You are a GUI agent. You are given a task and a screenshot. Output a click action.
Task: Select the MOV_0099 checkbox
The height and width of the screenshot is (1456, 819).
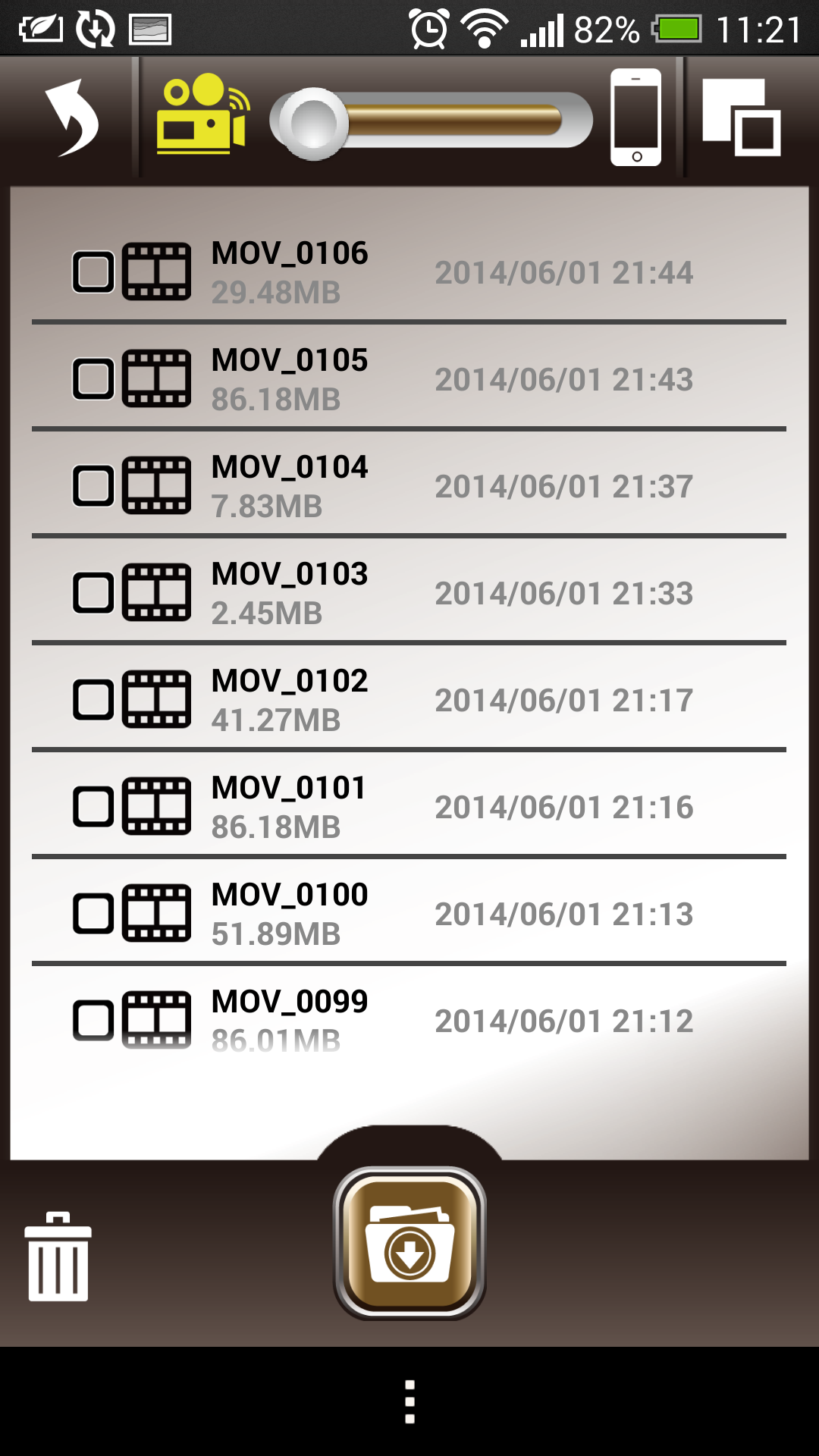click(93, 1020)
